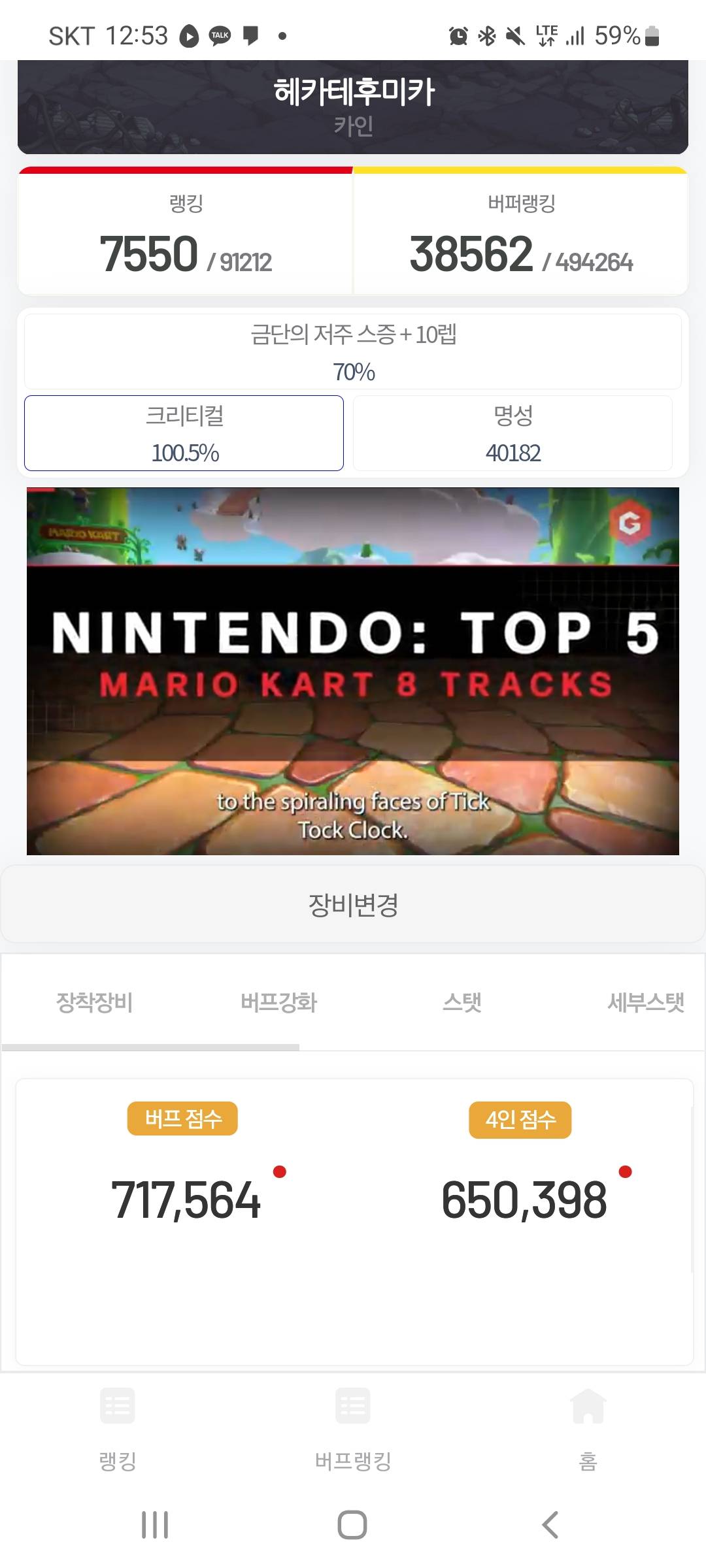Tap the 장비변경 button
Image resolution: width=706 pixels, height=1568 pixels.
click(x=353, y=905)
